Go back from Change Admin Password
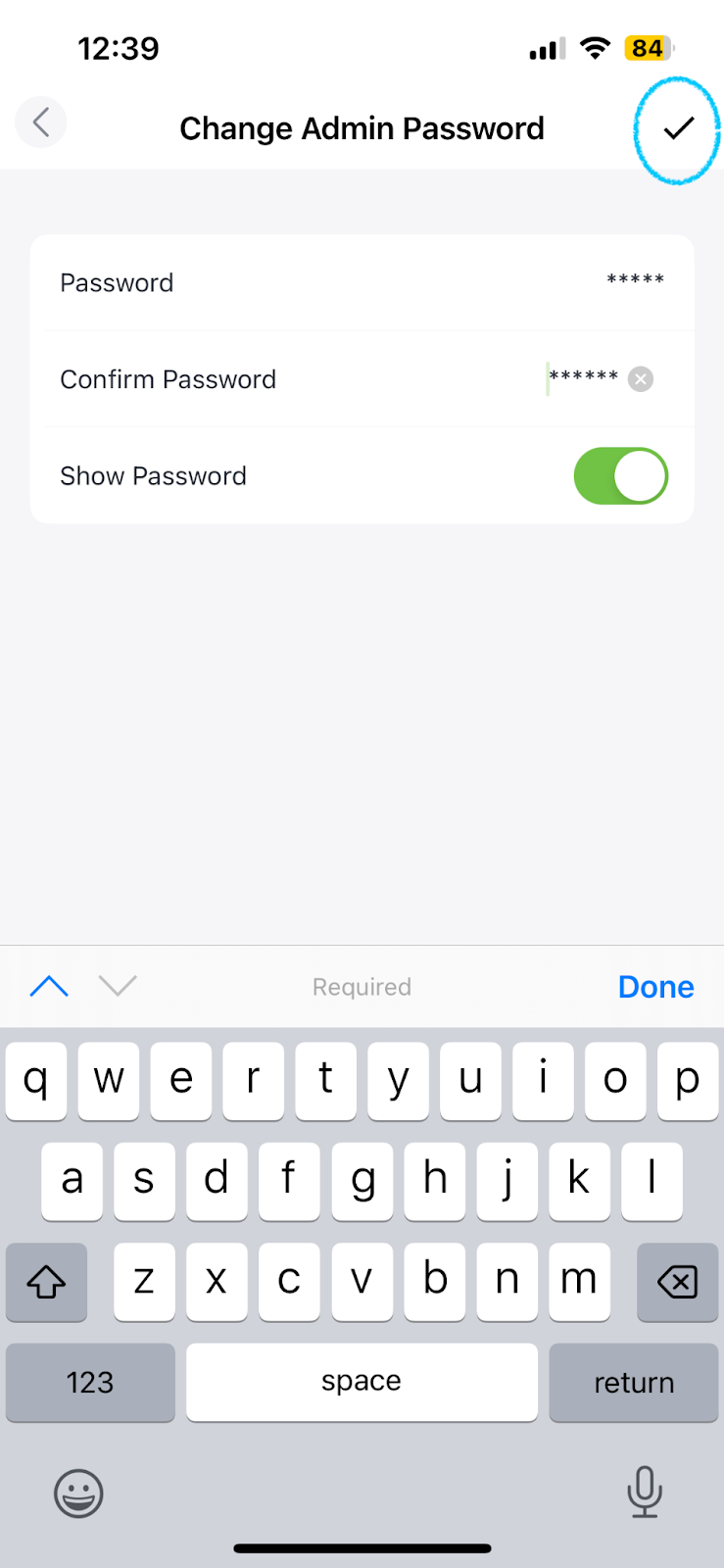Screen dimensions: 724x1568 [x=40, y=122]
